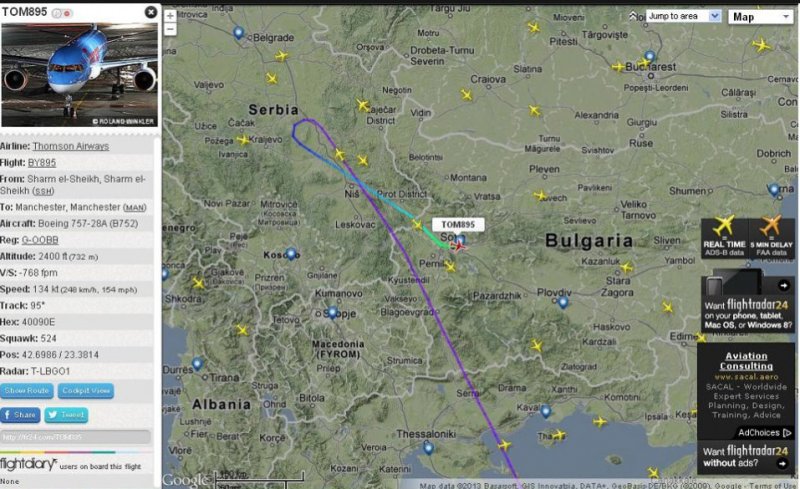Viewport: 800px width, 489px height.
Task: Open the Thomson Airways airline link
Action: [70, 146]
